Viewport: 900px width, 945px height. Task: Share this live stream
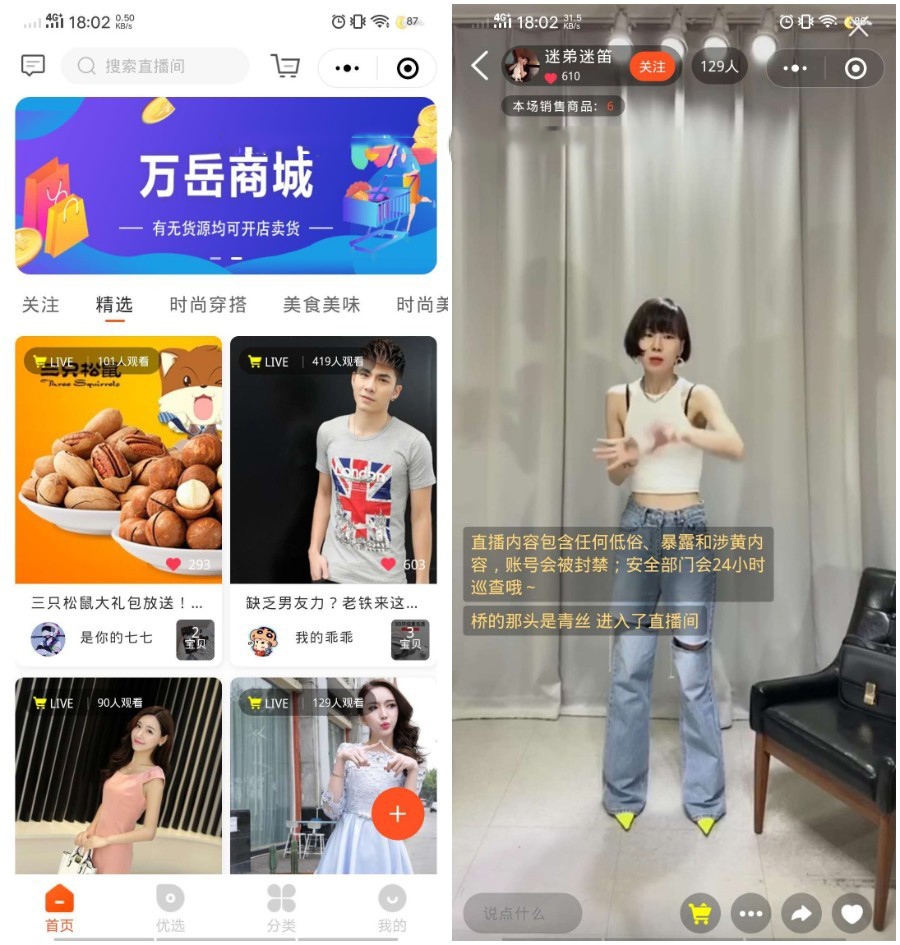click(801, 913)
